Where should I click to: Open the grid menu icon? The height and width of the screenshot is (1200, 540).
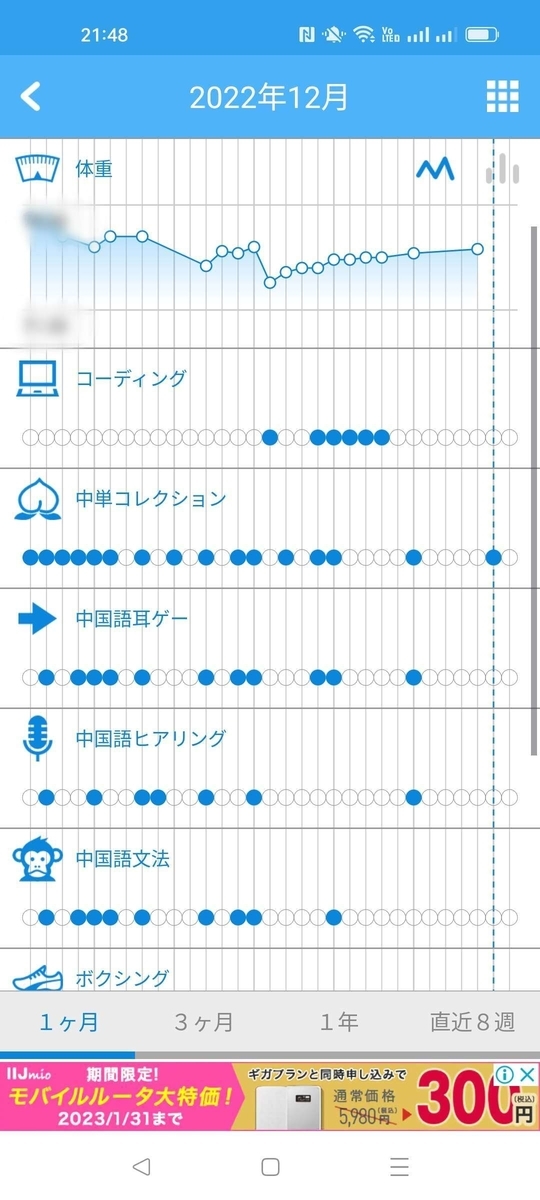tap(503, 97)
